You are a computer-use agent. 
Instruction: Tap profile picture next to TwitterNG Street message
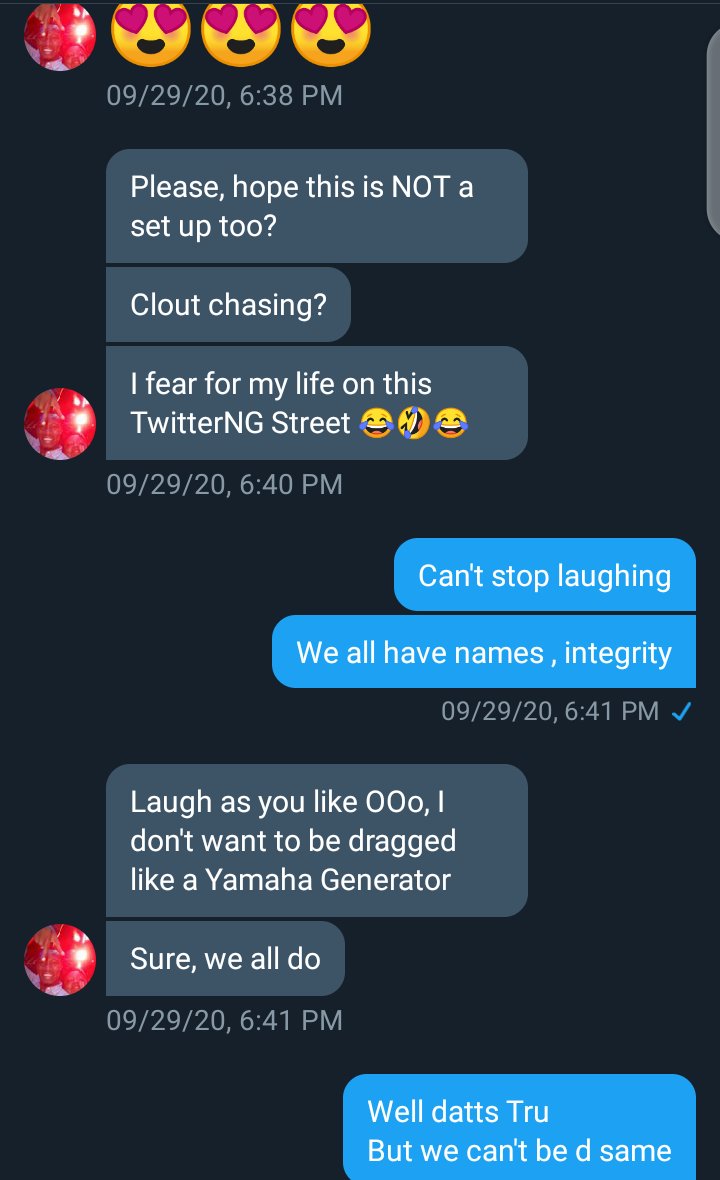coord(60,424)
